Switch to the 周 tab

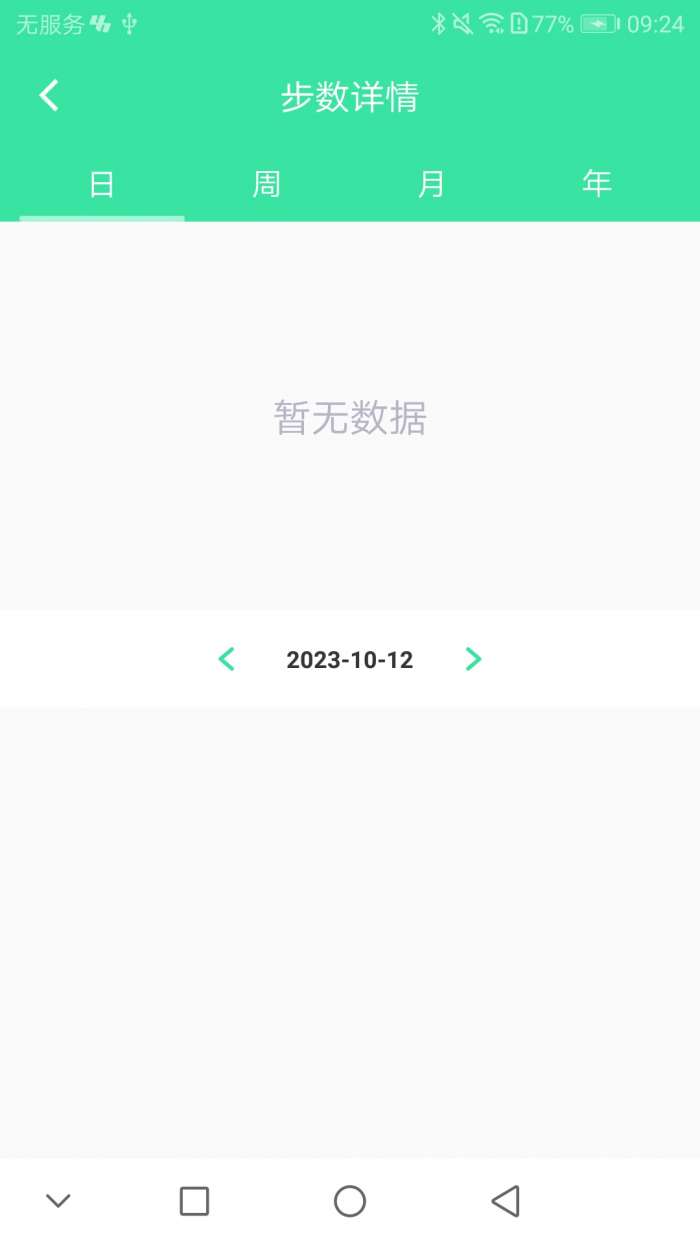(267, 185)
